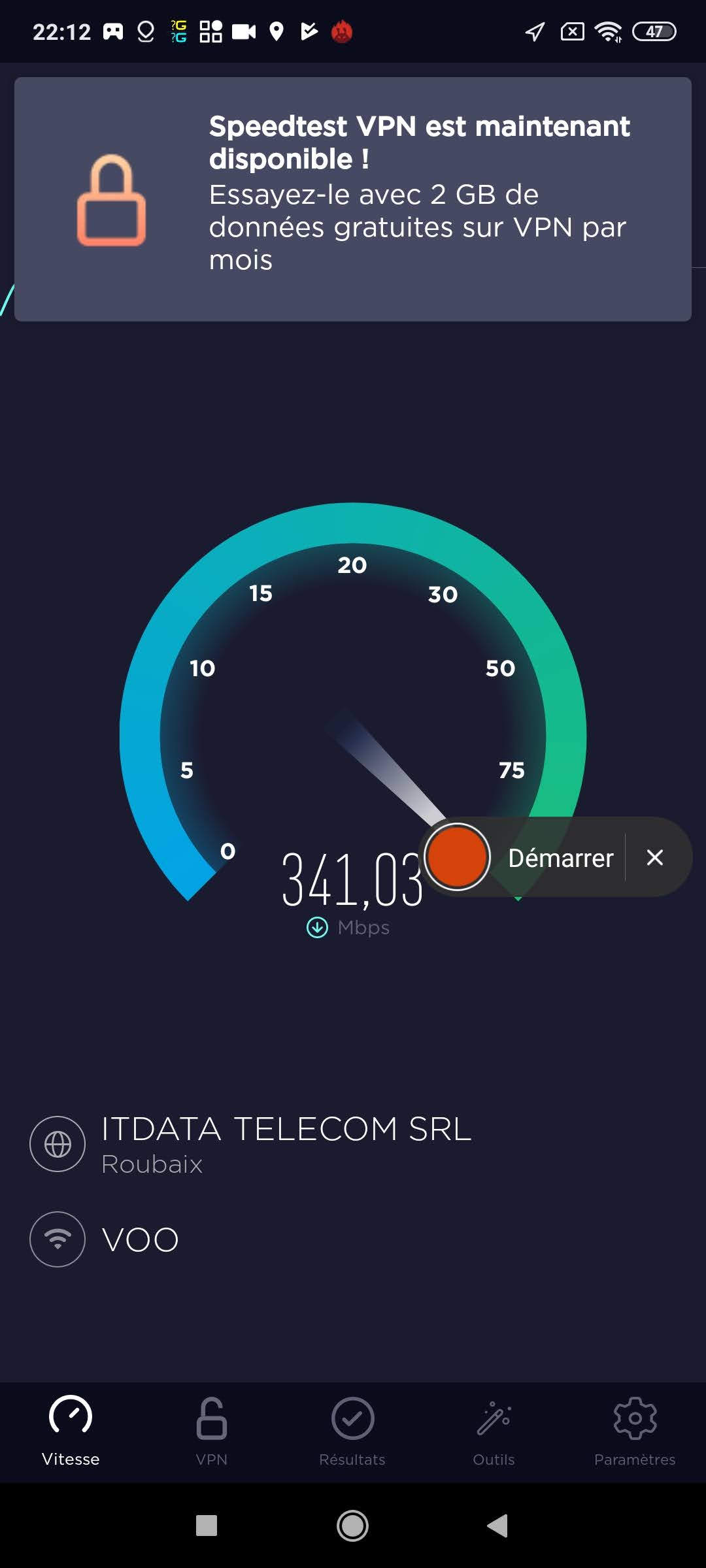Open the VOO connection details
This screenshot has width=706, height=1568.
[139, 1239]
